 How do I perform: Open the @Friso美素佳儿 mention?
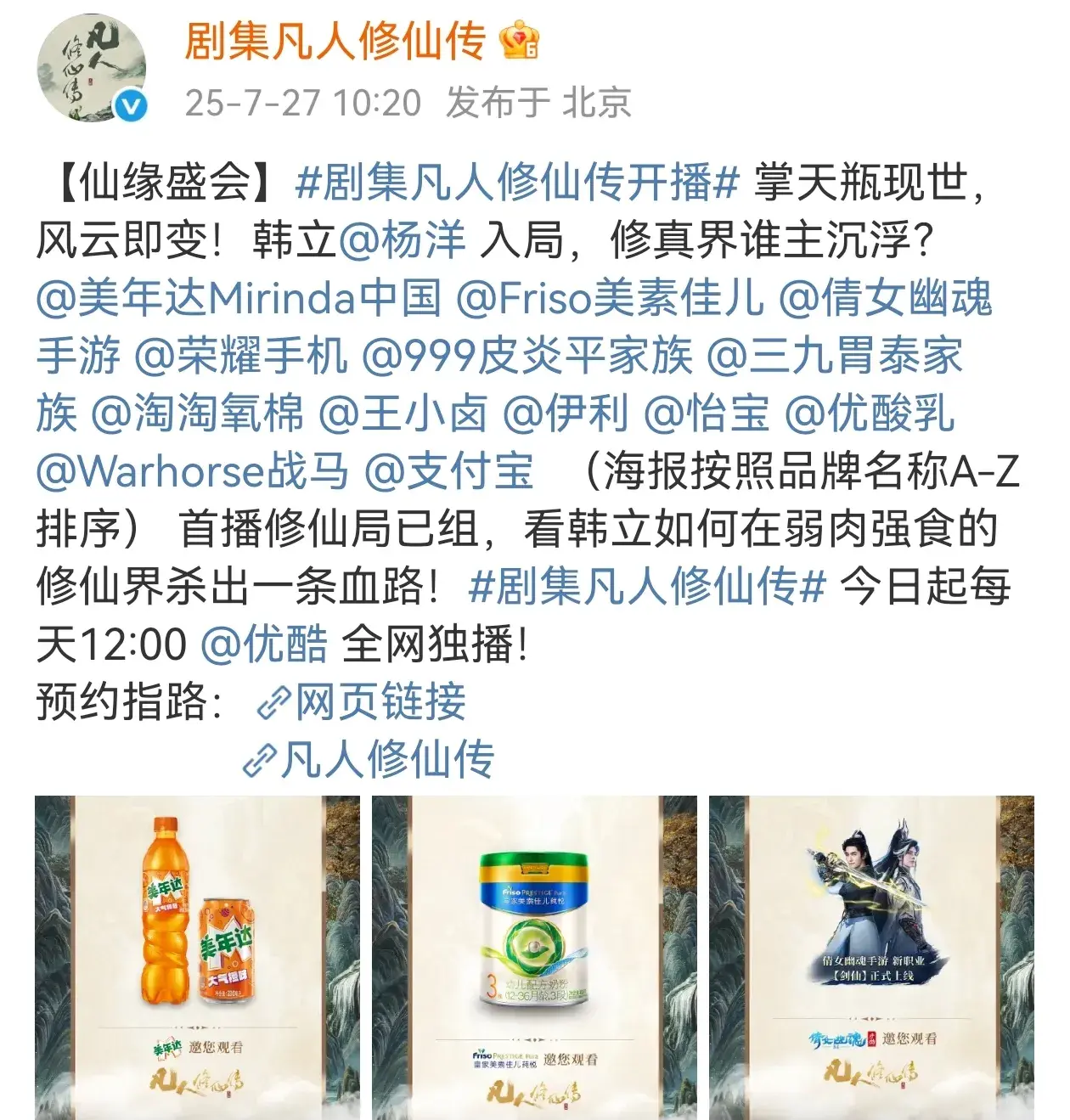tap(610, 297)
